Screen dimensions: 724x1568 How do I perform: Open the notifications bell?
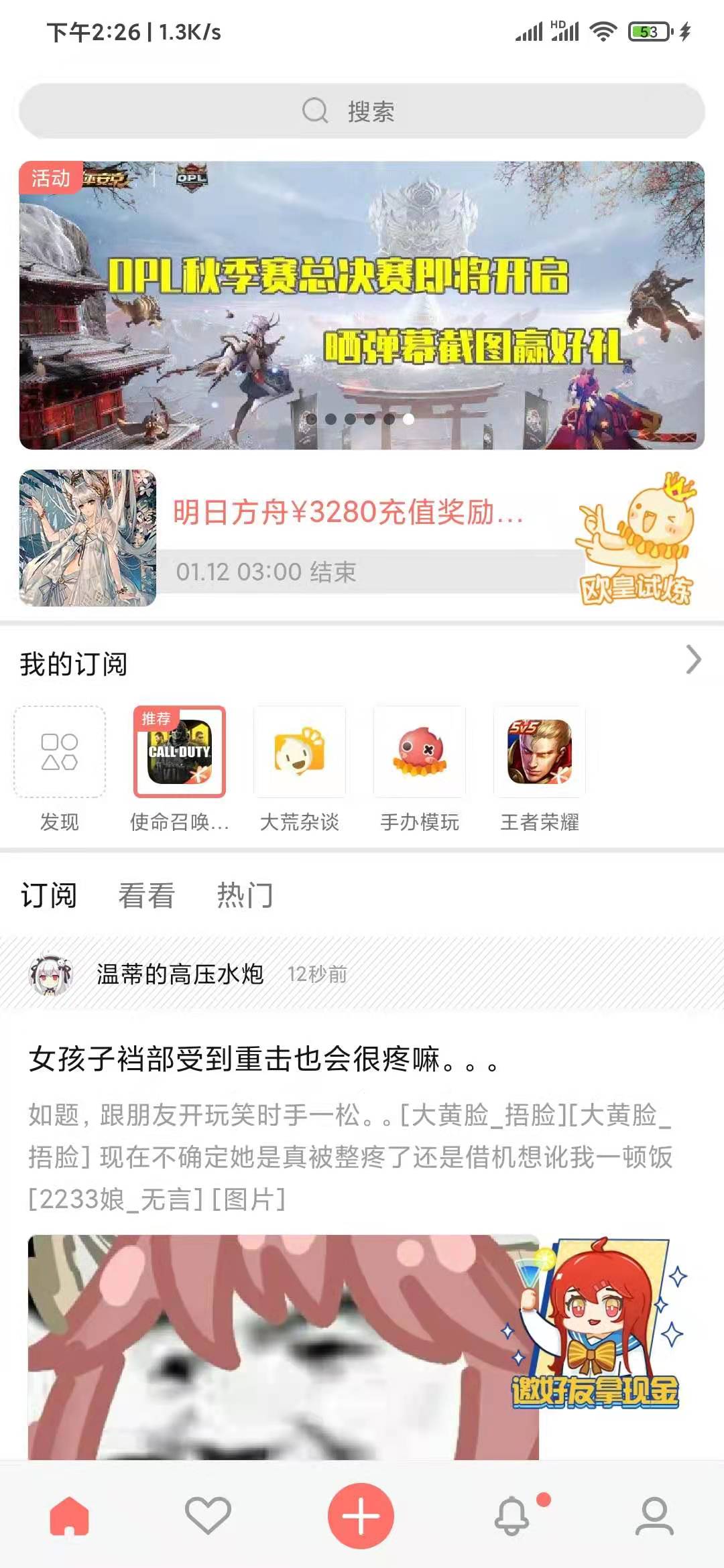coord(512,1516)
